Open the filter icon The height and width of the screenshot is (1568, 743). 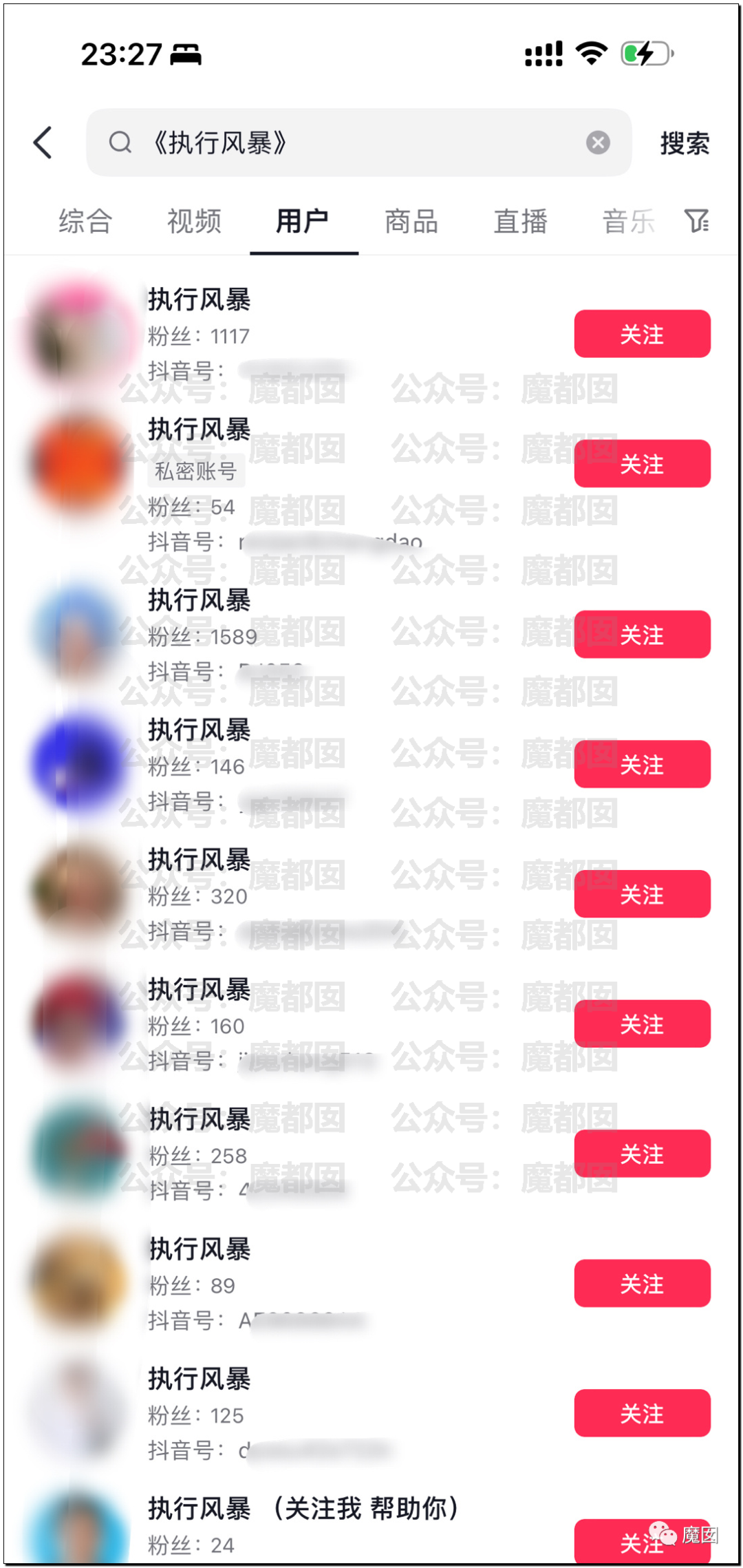pyautogui.click(x=696, y=221)
